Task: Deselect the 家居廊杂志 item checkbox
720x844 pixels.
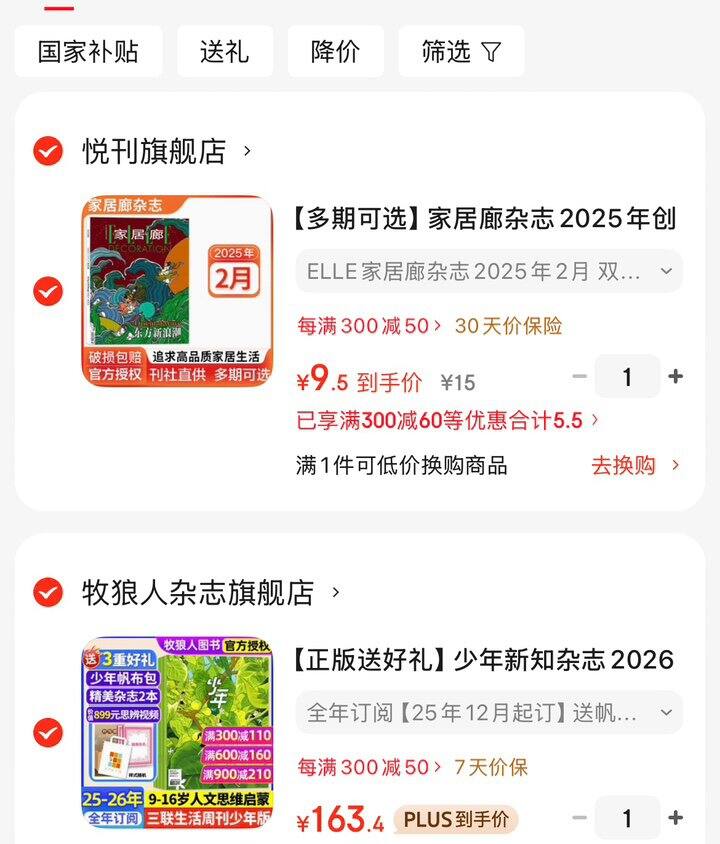Action: (48, 291)
